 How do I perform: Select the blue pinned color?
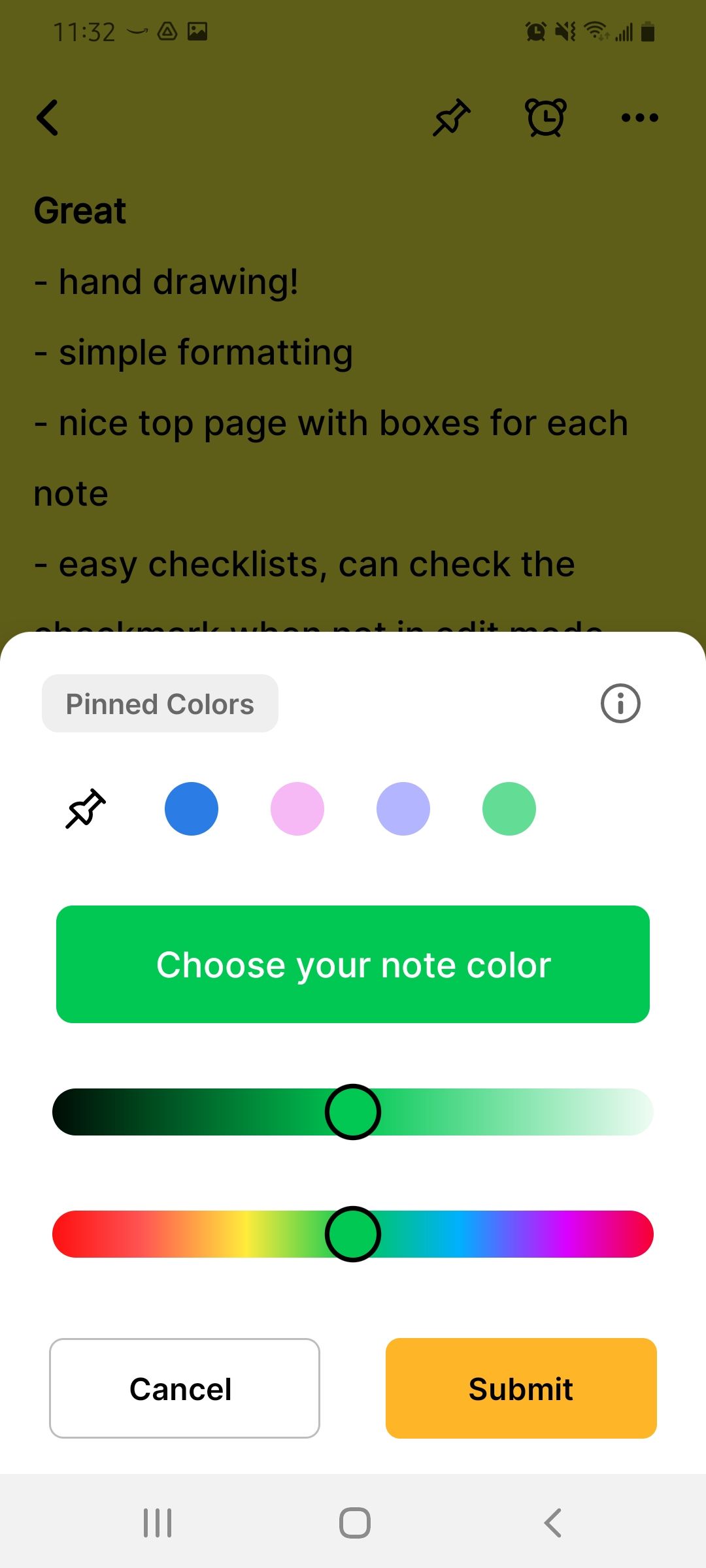(192, 809)
